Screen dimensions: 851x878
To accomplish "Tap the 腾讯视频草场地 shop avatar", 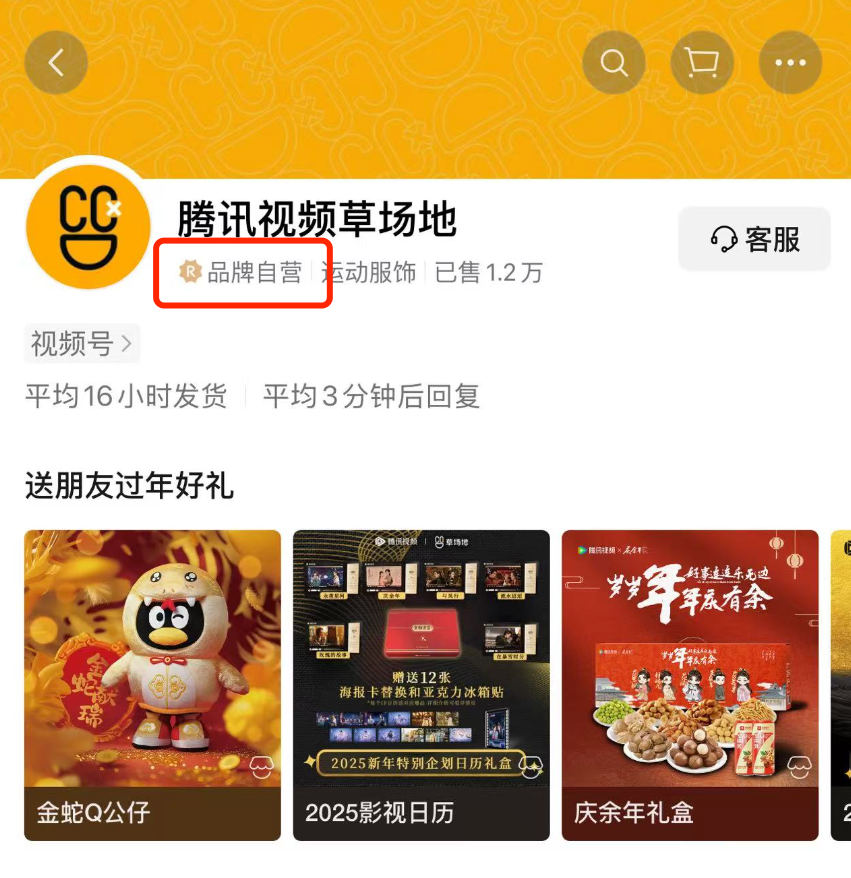I will 88,225.
